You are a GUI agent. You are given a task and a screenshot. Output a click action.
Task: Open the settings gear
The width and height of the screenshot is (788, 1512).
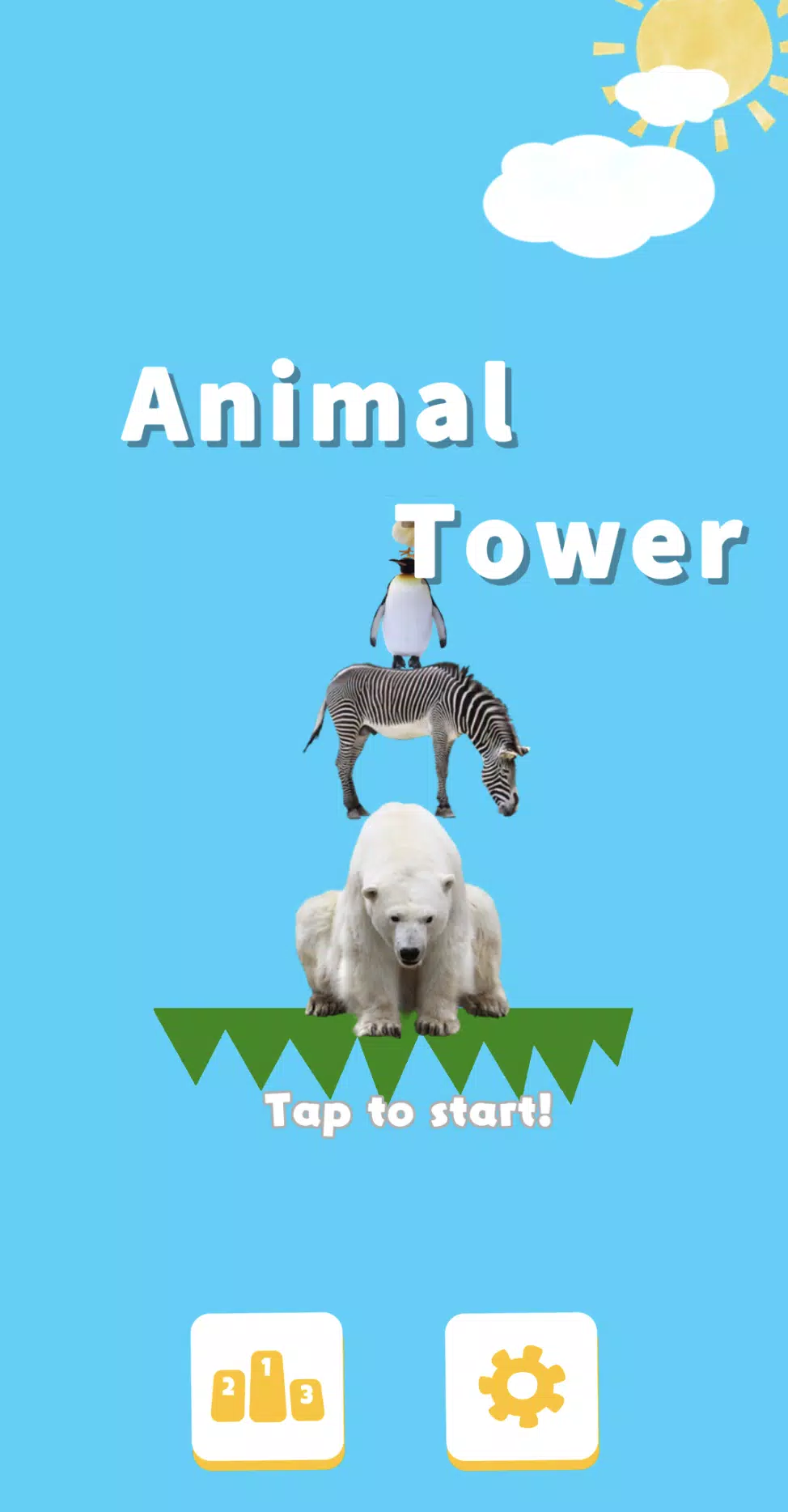pos(522,1389)
